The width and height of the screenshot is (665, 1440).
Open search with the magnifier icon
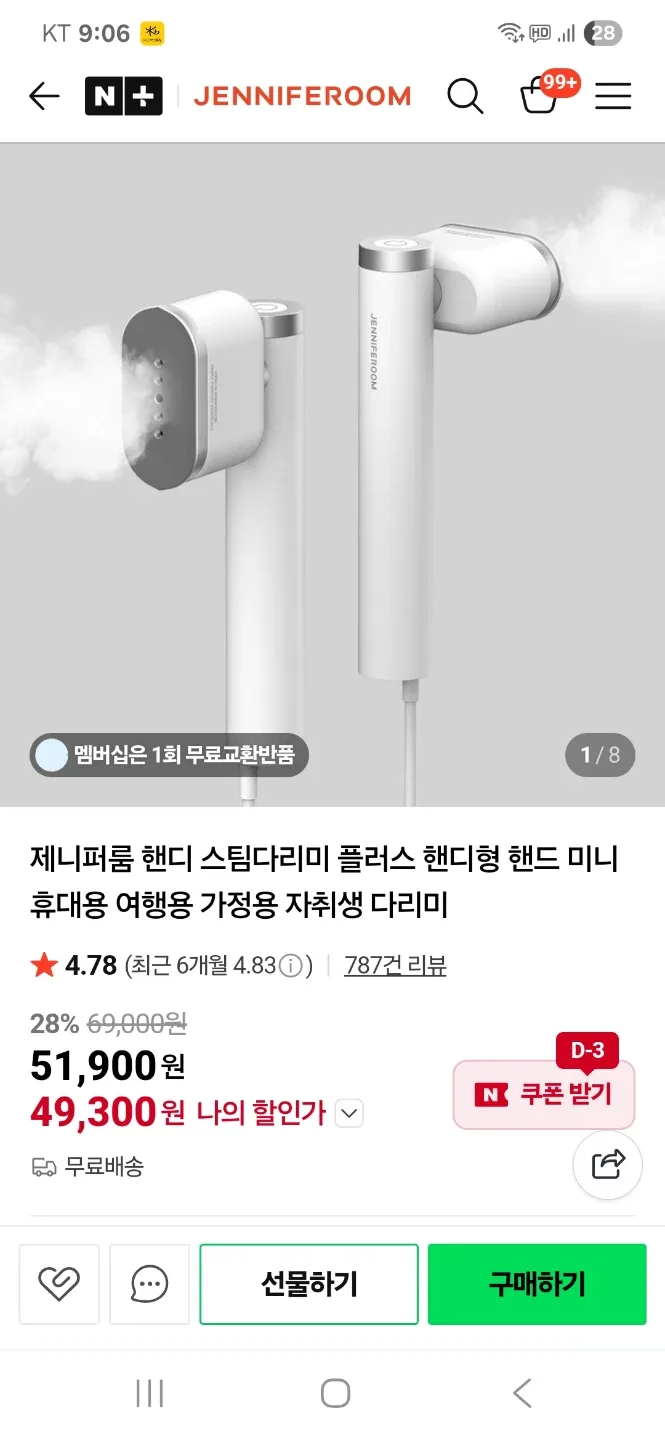point(465,96)
